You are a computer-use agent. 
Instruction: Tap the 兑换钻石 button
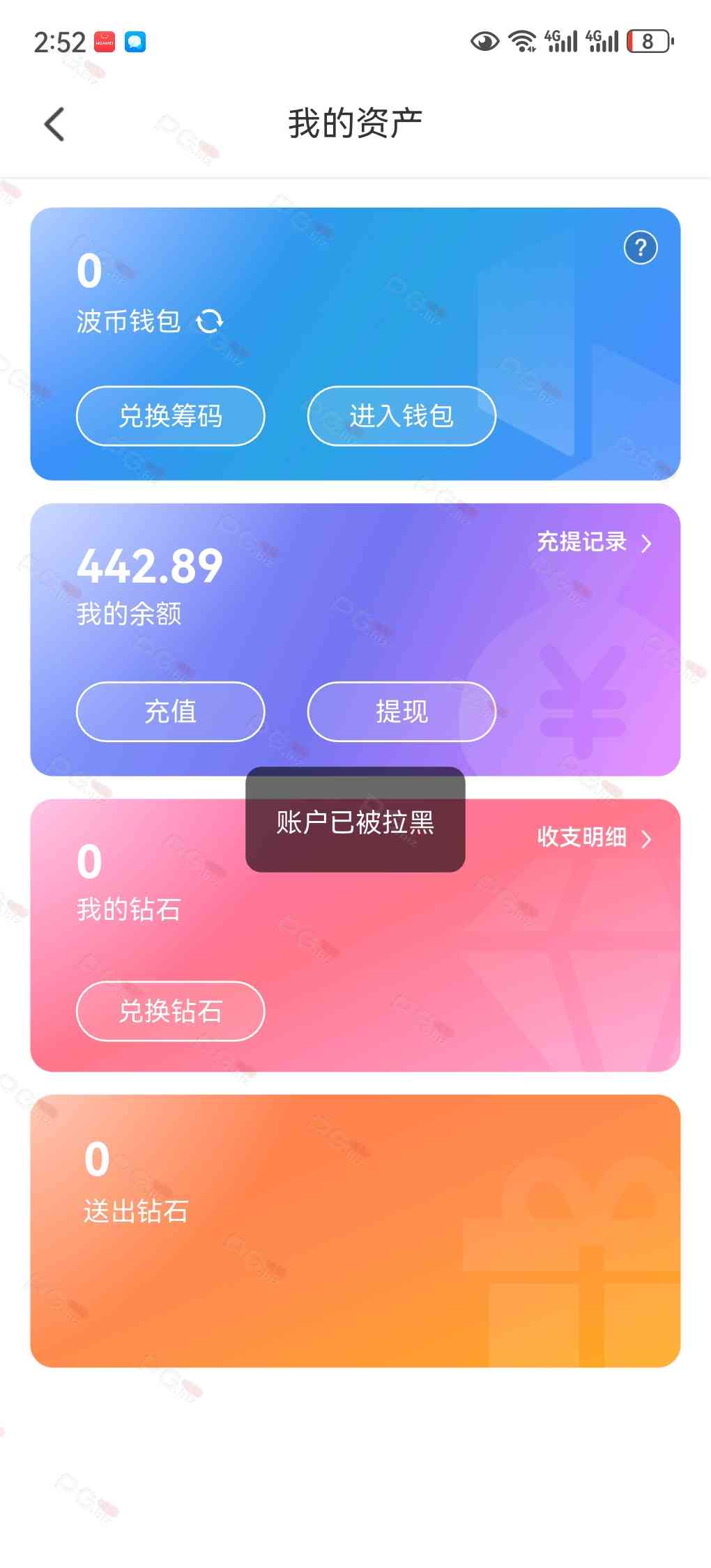[170, 1011]
